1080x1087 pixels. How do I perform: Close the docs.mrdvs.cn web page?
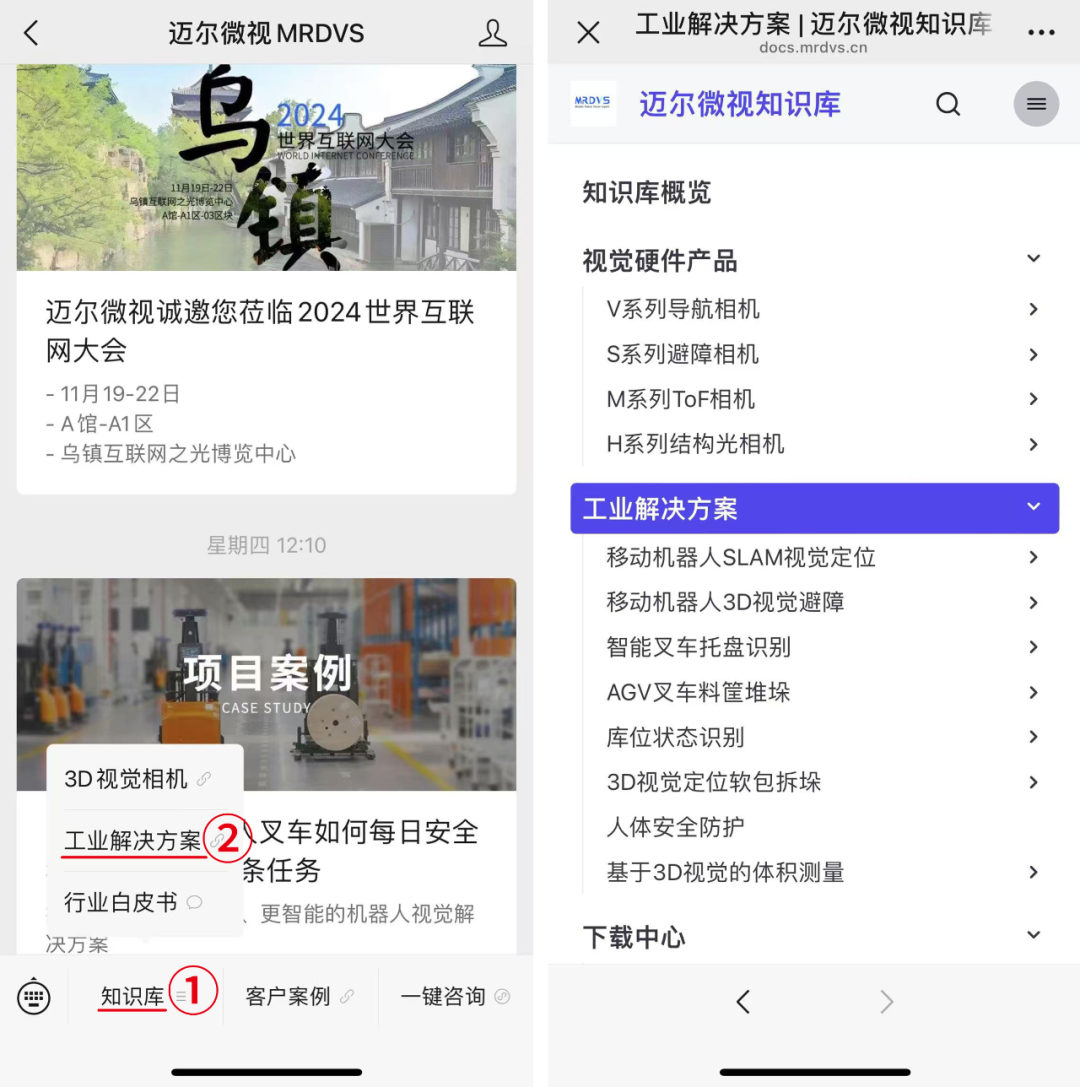(x=589, y=32)
